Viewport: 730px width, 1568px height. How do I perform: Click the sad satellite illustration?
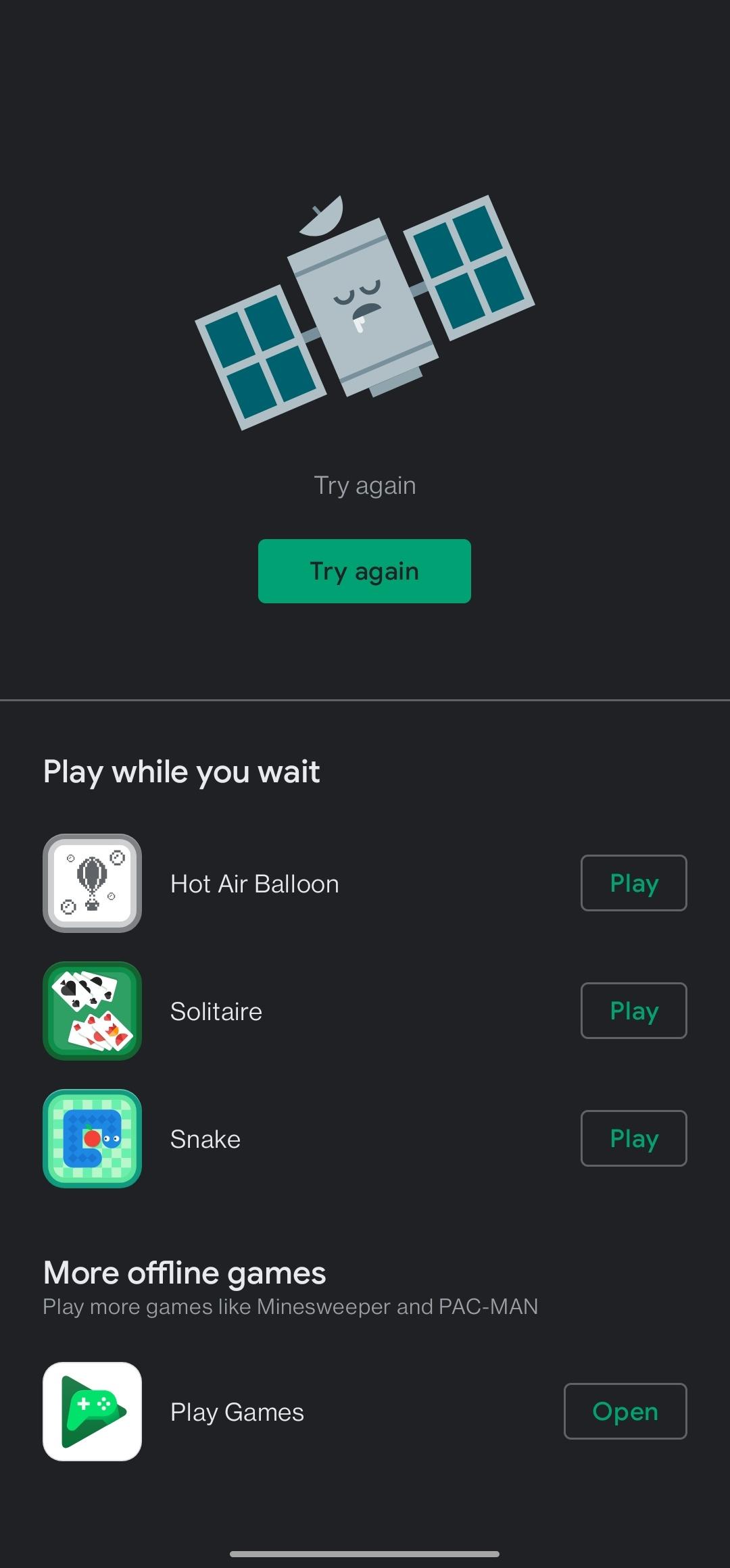365,311
